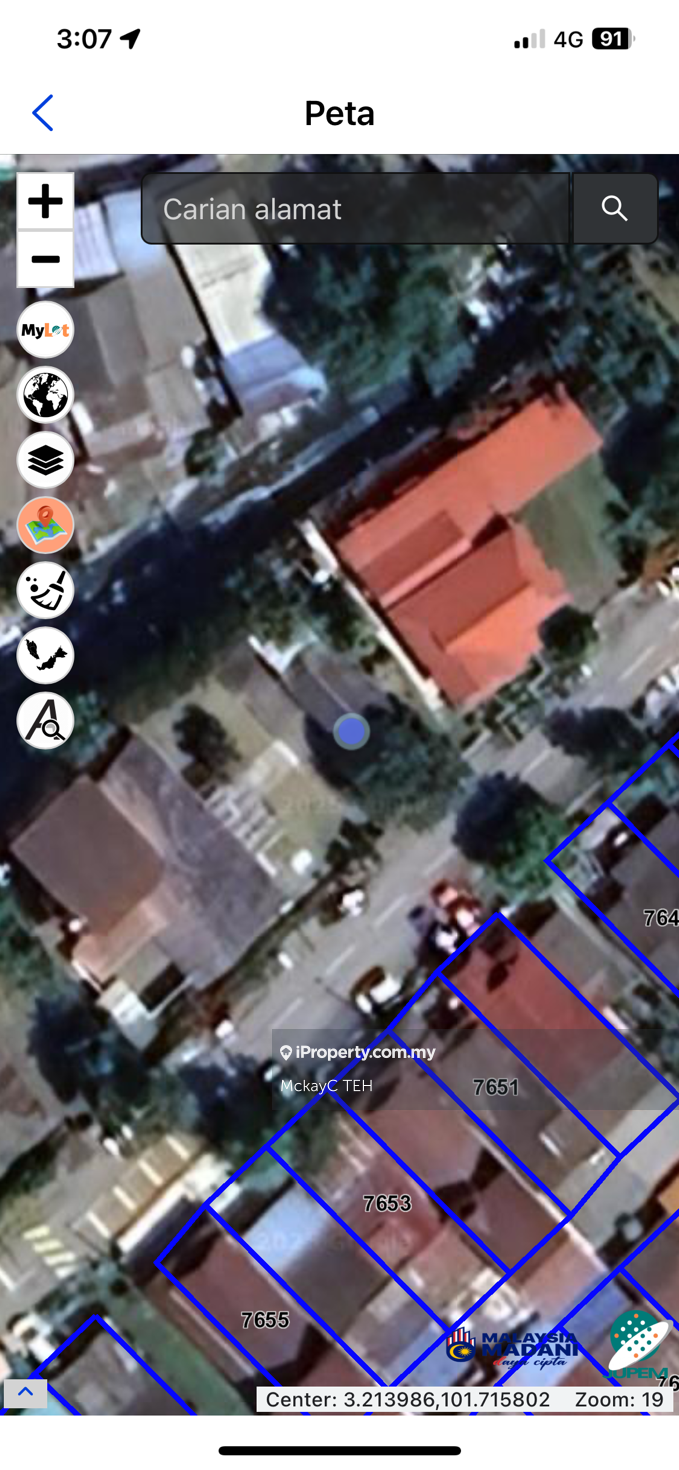Open the MyLot button
The image size is (679, 1470).
point(45,330)
